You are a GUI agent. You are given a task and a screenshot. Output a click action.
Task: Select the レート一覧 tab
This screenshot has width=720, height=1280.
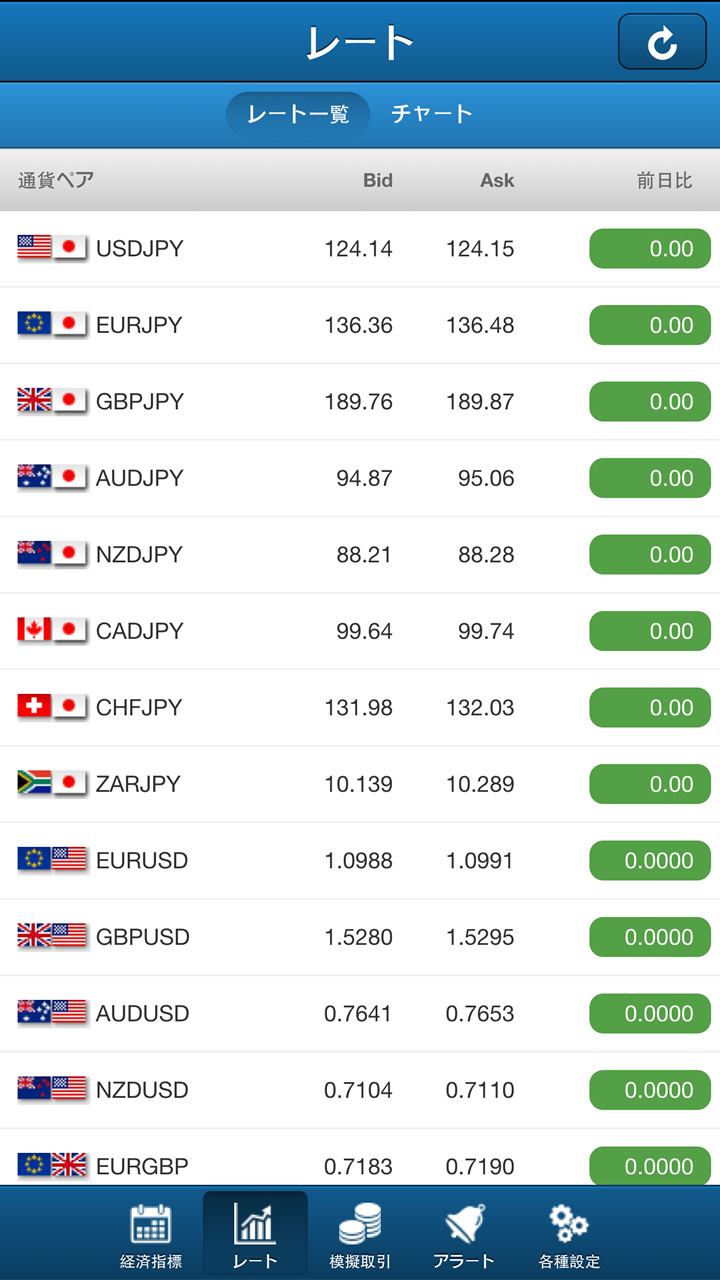pos(295,113)
